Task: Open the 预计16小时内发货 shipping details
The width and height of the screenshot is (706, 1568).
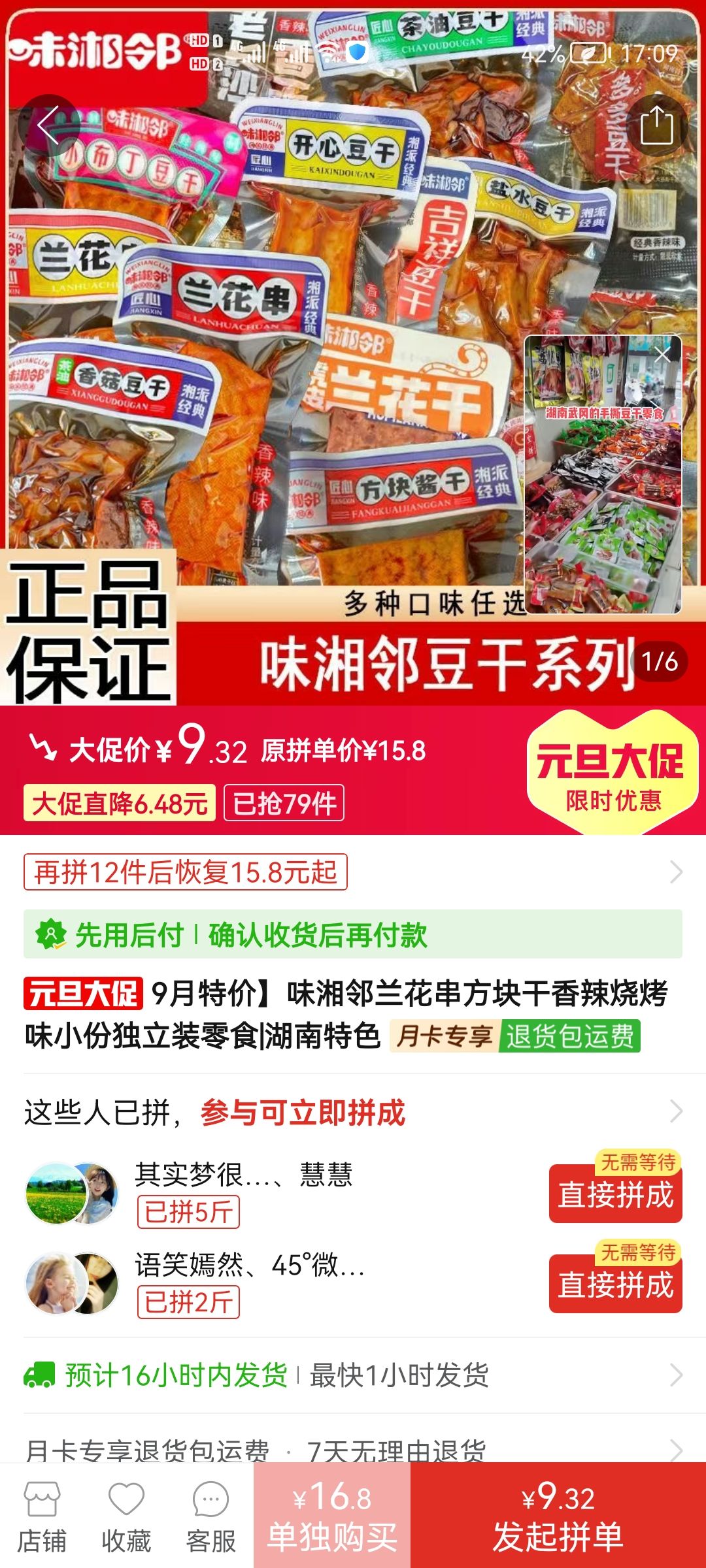Action: point(353,1375)
